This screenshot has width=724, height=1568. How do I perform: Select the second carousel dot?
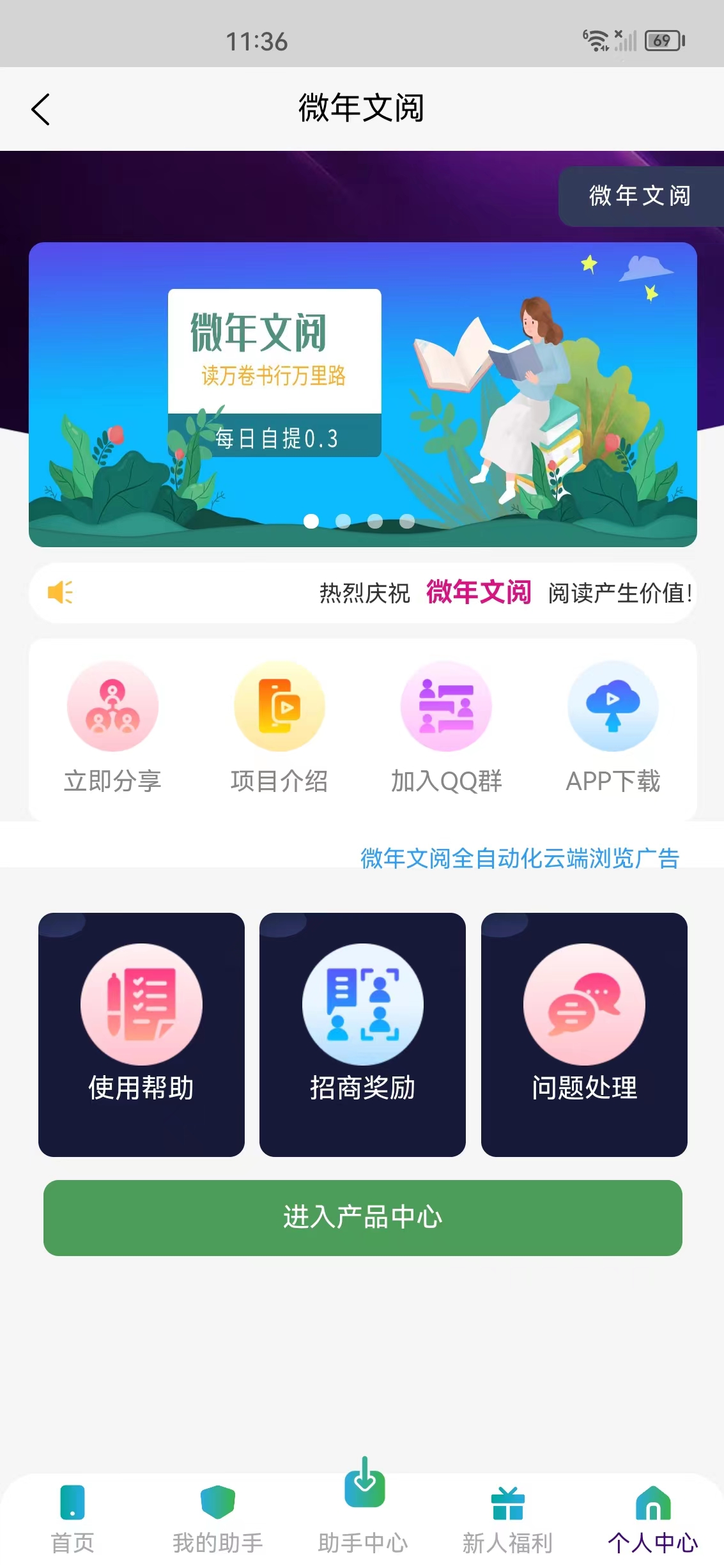(343, 522)
